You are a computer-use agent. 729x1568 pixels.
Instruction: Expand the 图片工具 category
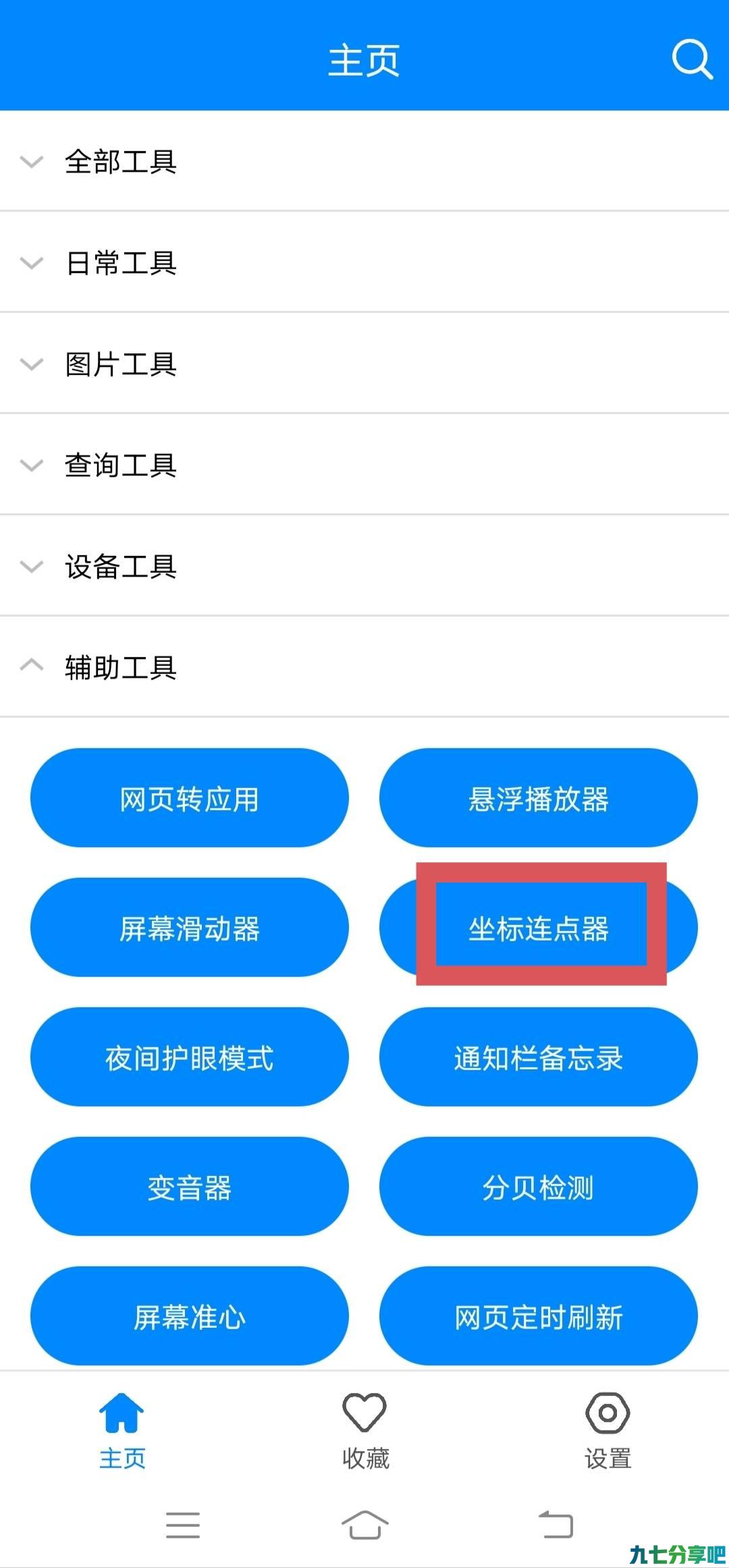click(364, 364)
